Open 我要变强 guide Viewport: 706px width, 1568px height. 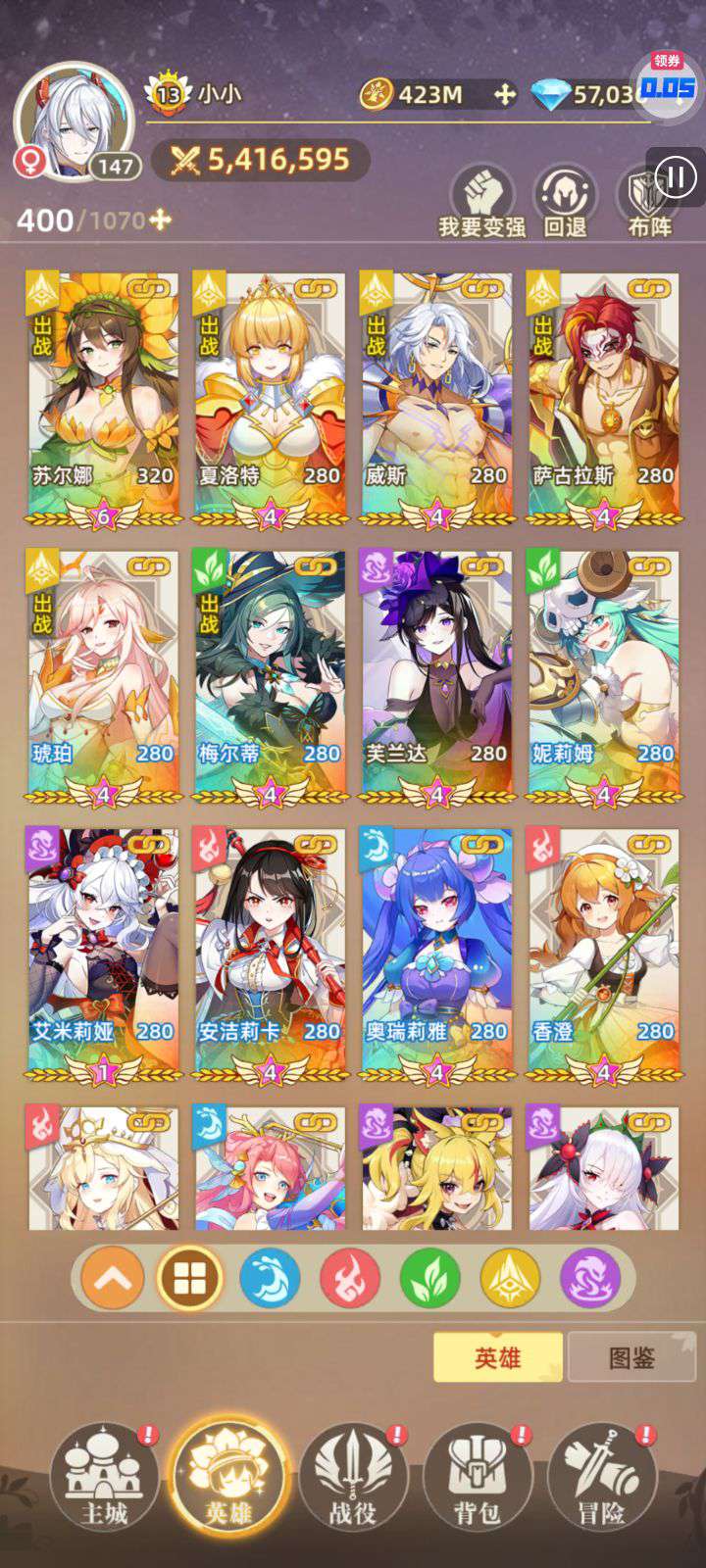pos(481,202)
